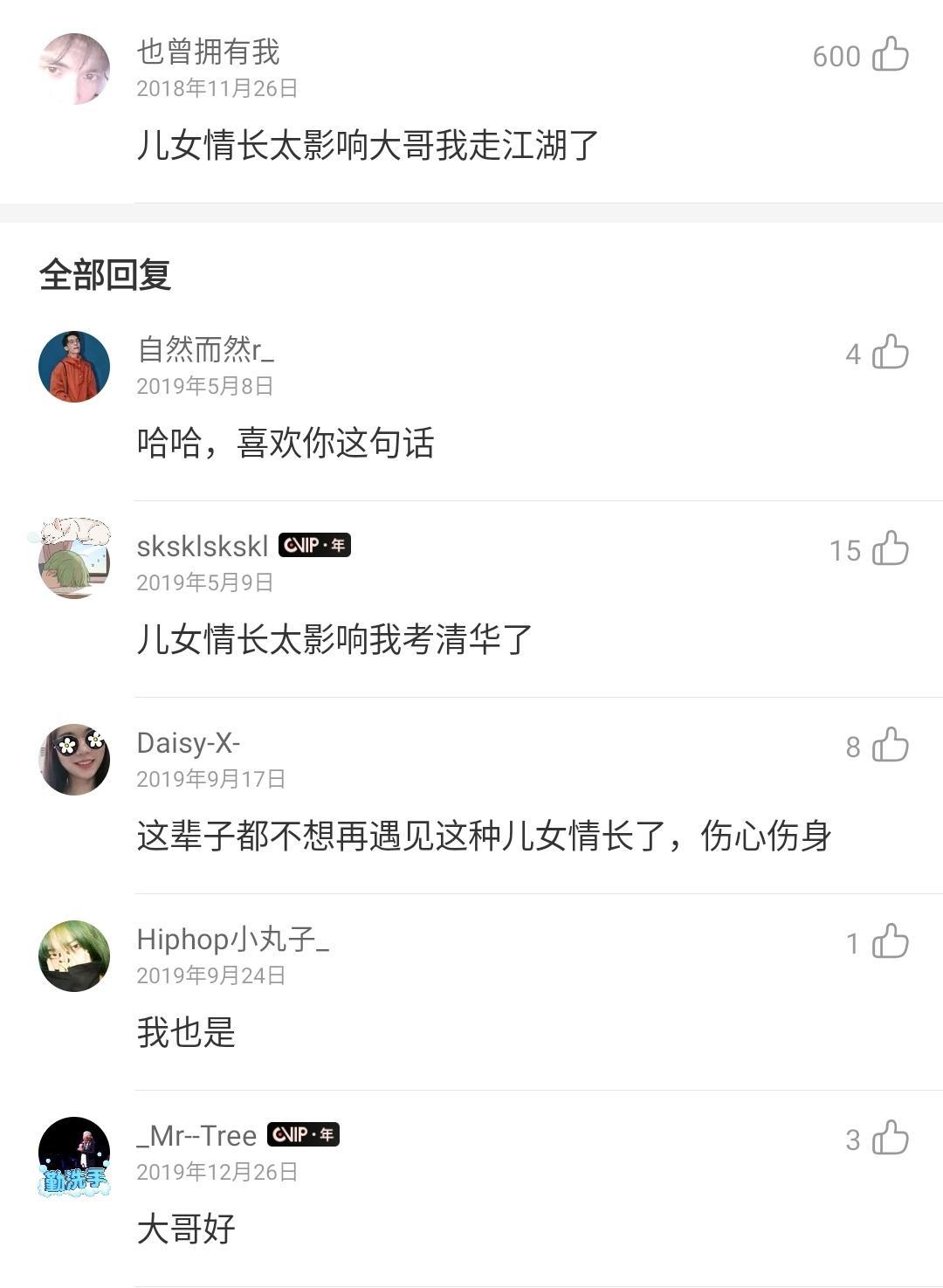Viewport: 943px width, 1288px height.
Task: Open _Mr--Tree's profile avatar
Action: pyautogui.click(x=74, y=1153)
